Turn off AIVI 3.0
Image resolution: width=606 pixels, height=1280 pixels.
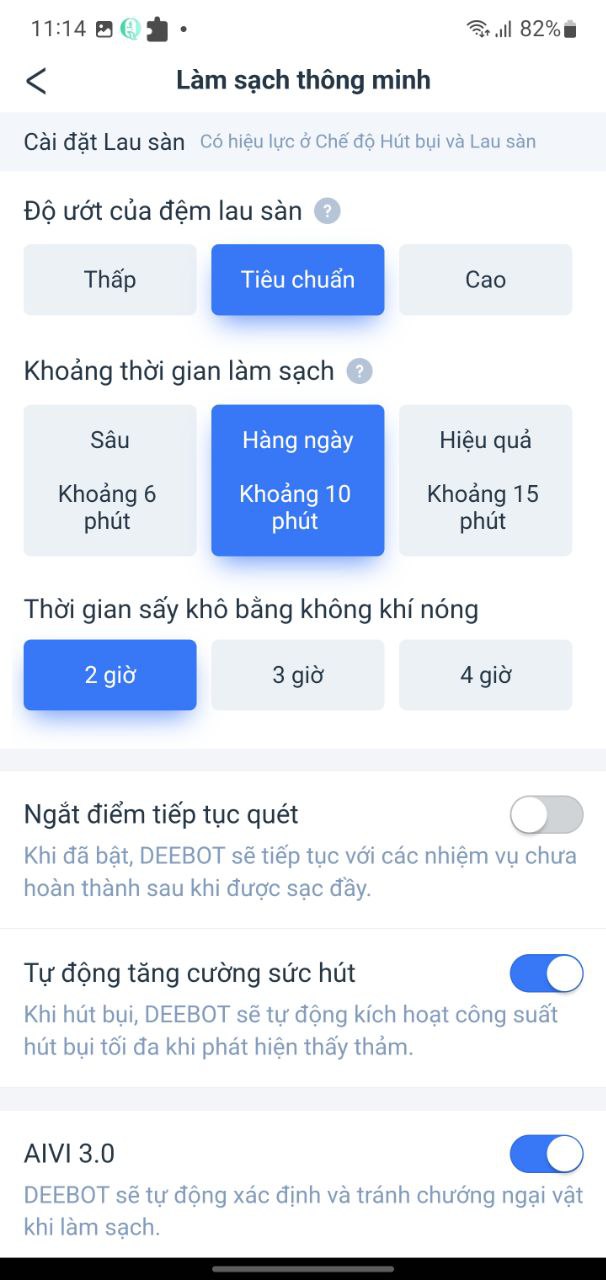pyautogui.click(x=546, y=1154)
